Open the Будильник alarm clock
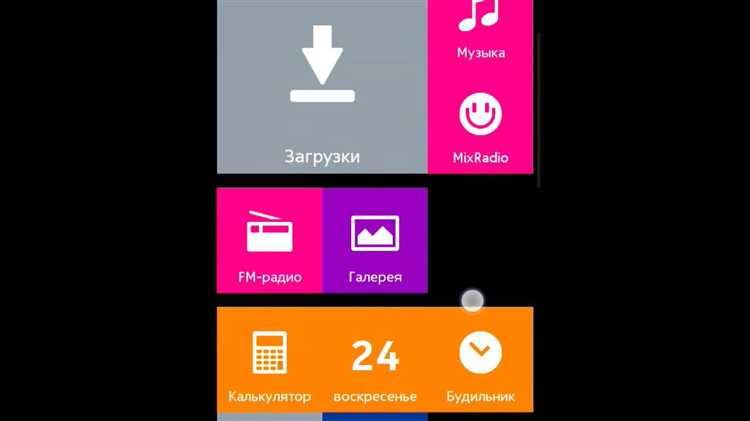Viewport: 750px width, 421px height. (480, 360)
